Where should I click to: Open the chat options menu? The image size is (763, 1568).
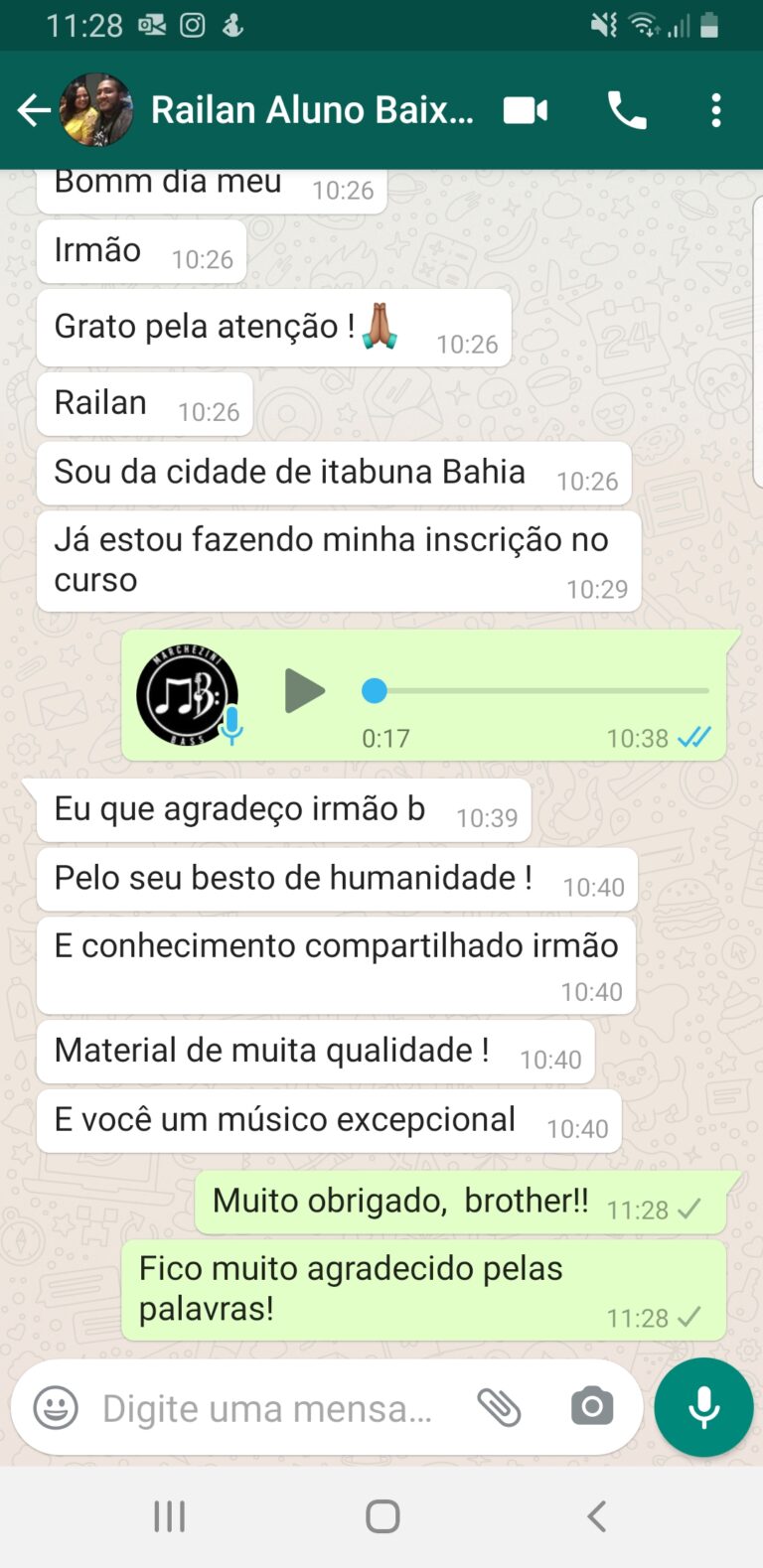point(715,110)
